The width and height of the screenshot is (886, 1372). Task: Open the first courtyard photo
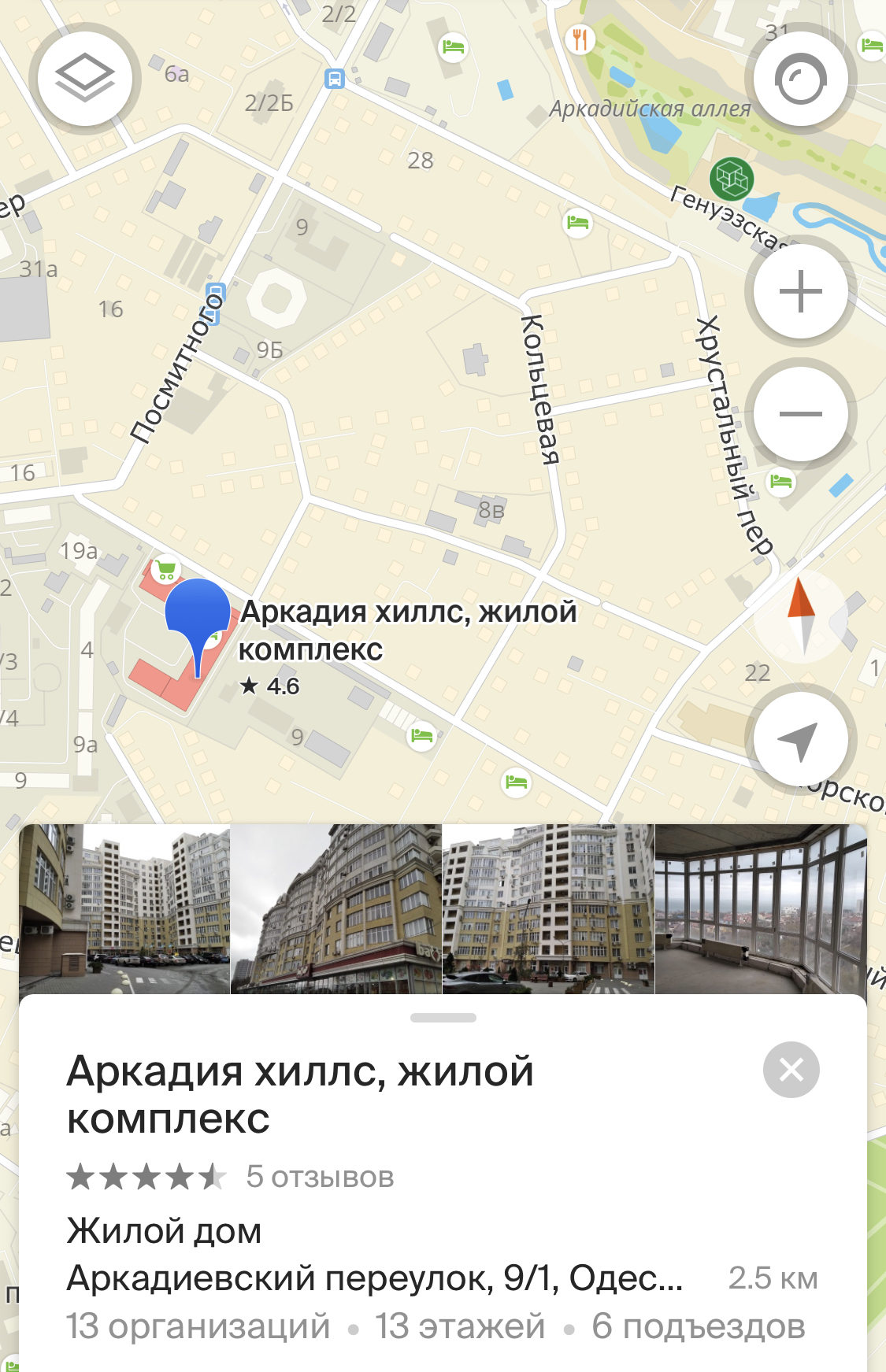tap(124, 909)
